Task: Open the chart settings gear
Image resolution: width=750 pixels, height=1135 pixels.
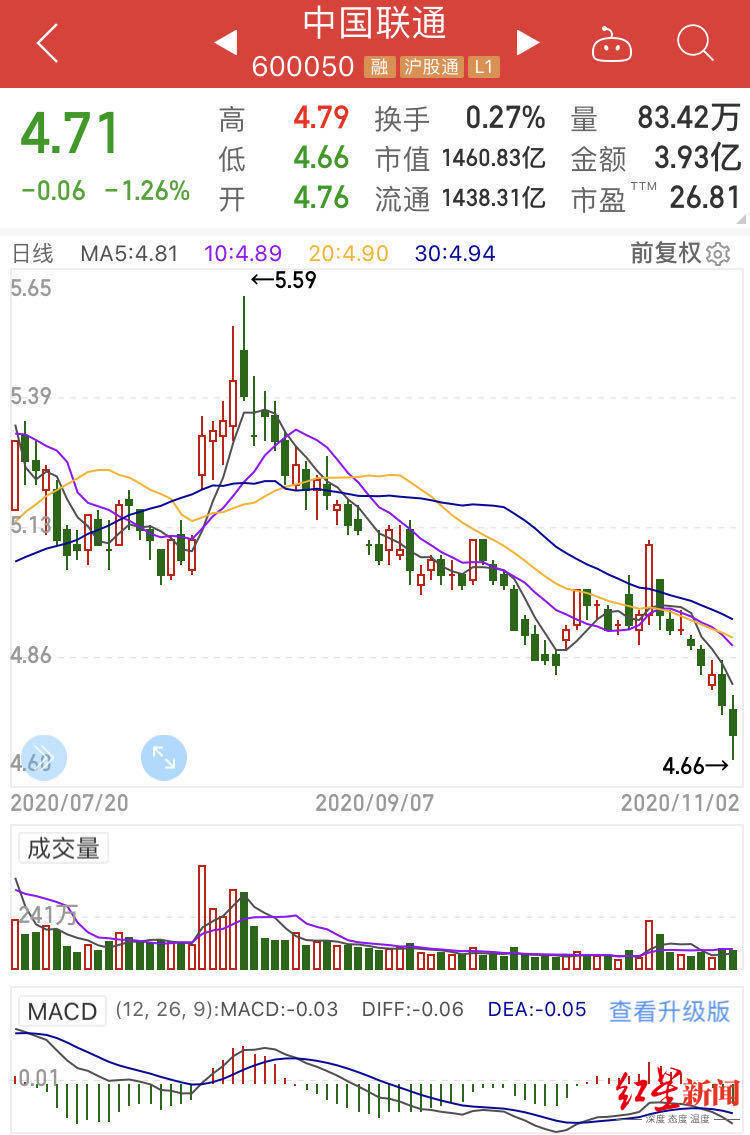Action: click(717, 255)
